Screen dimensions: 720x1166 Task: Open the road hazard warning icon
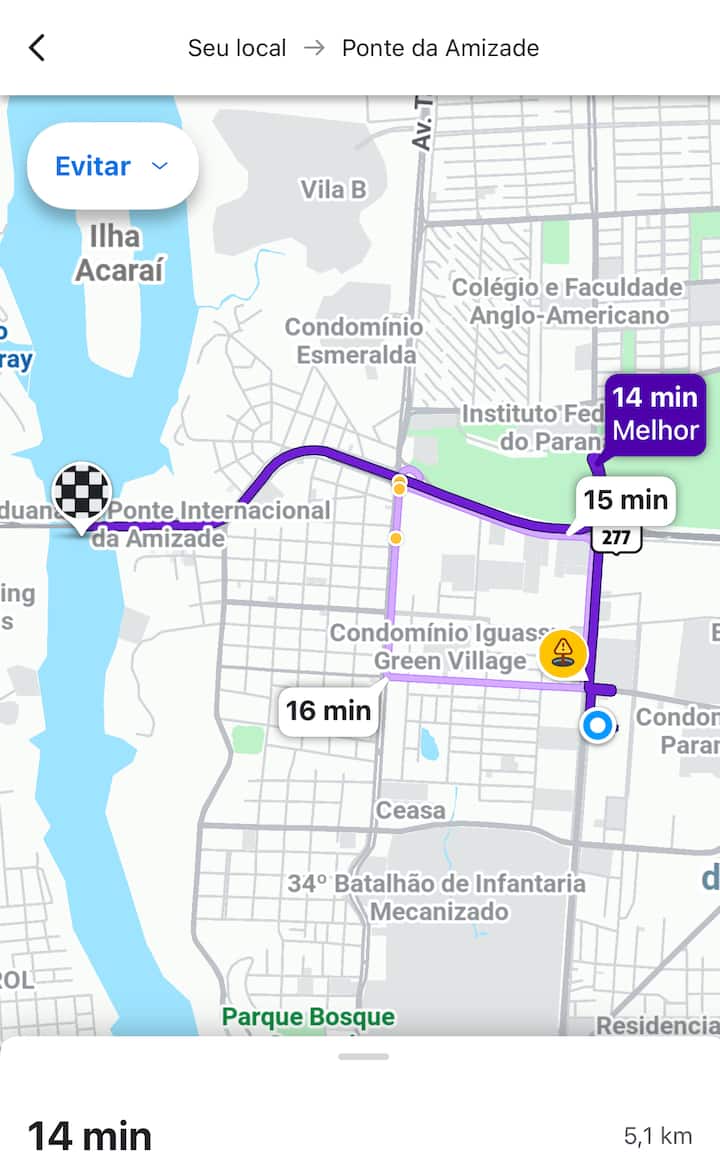563,655
